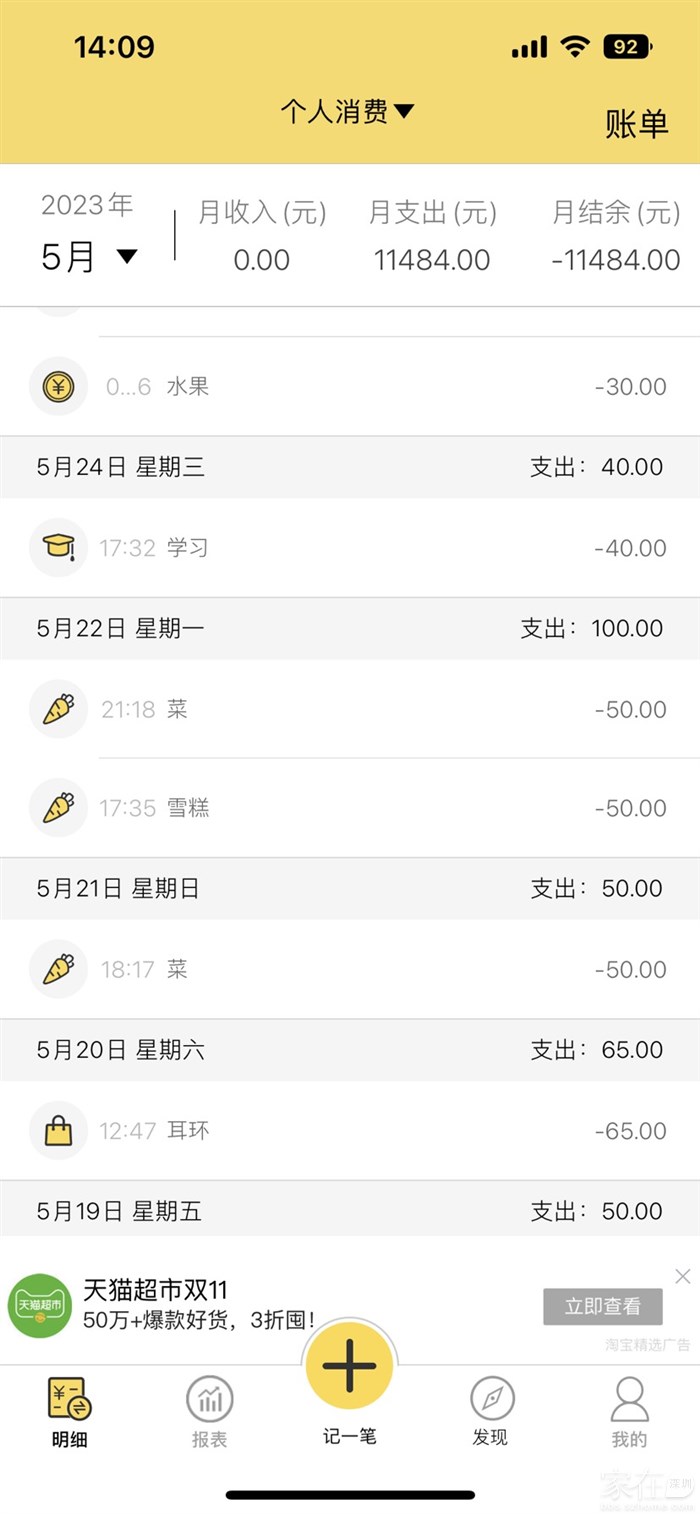Viewport: 700px width, 1514px height.
Task: Open the 12:47 耳环 expense entry
Action: [350, 1131]
